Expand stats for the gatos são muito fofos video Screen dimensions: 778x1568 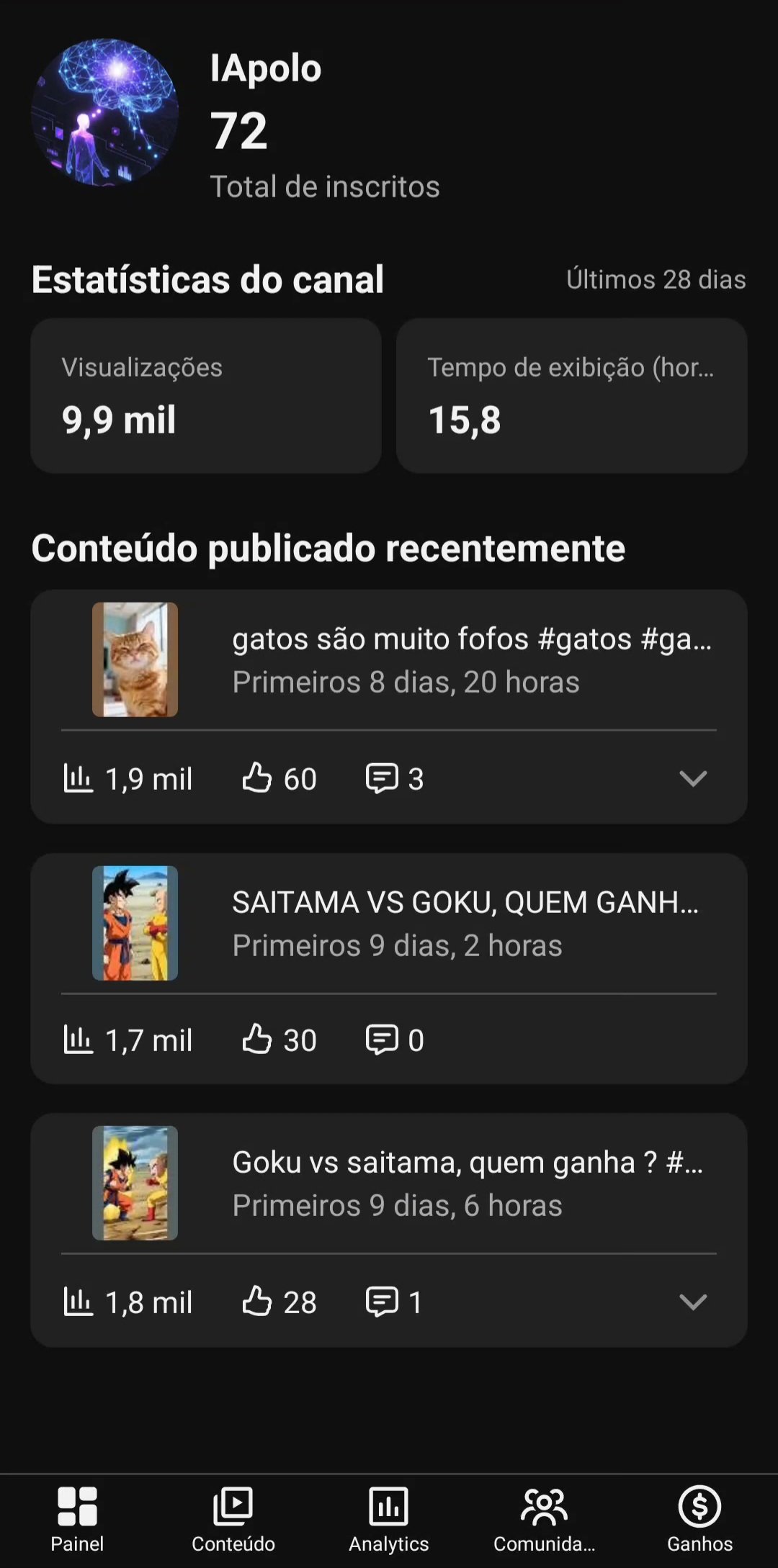693,778
